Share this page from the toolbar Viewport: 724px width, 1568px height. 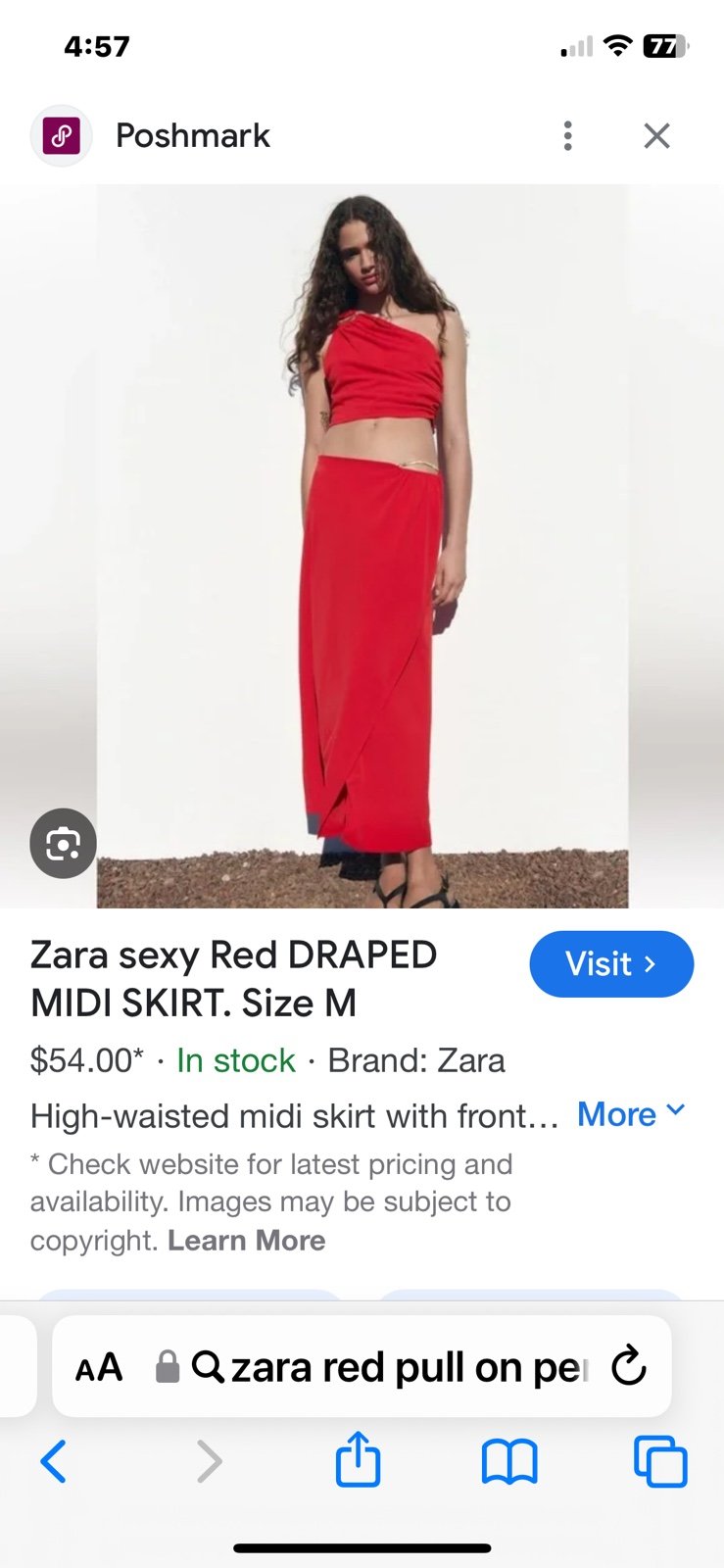tap(358, 1459)
